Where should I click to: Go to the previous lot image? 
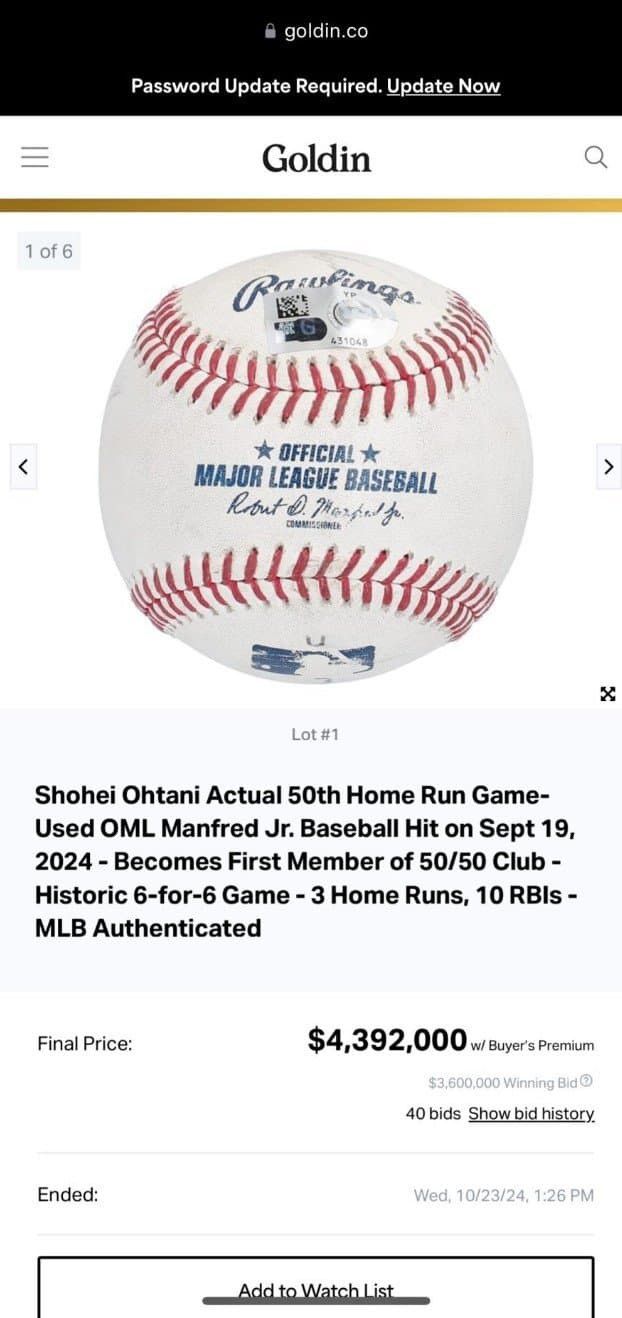coord(23,466)
